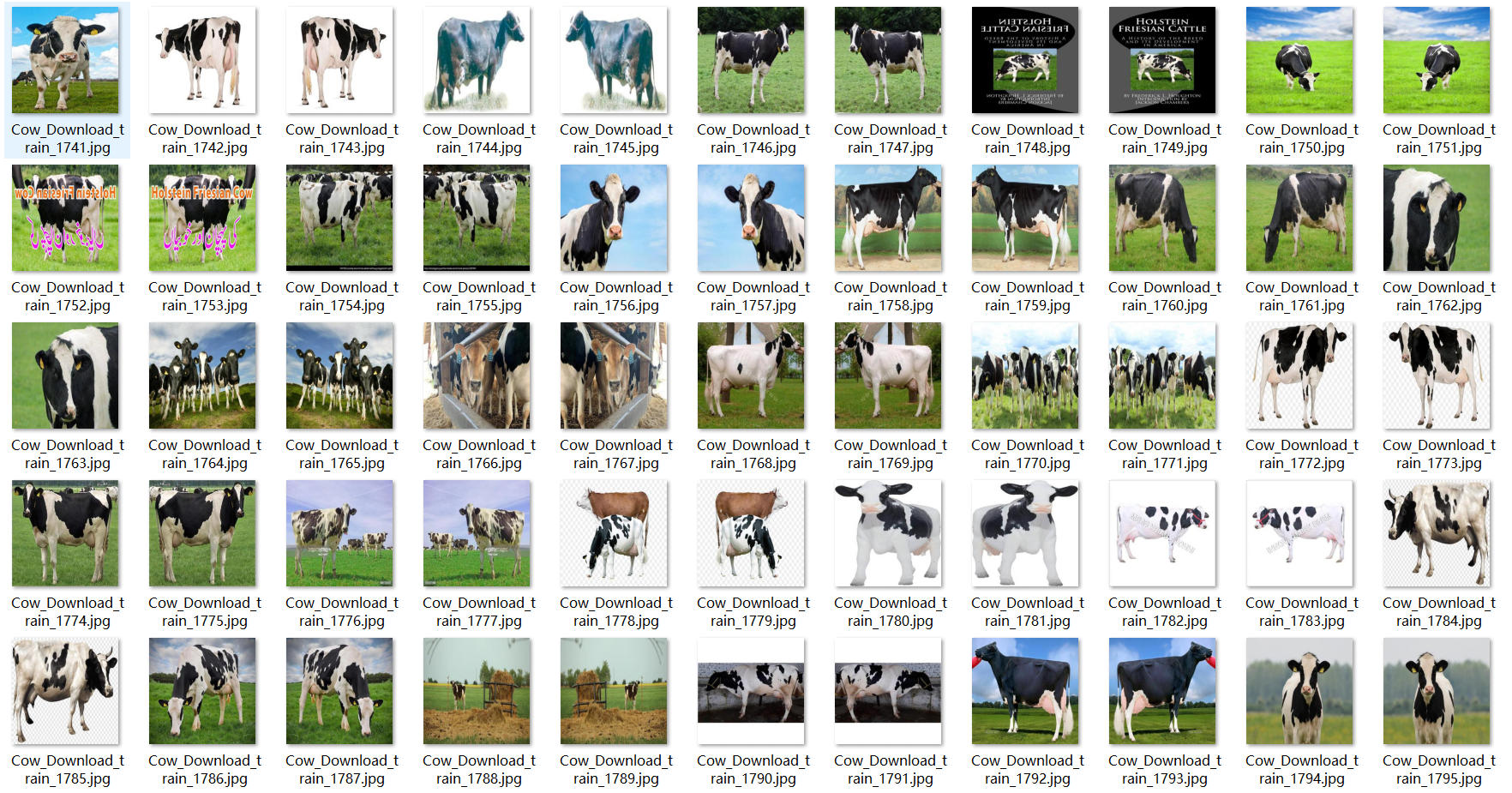
Task: Select the image Cow_Download_train_1743.jpg
Action: [340, 60]
